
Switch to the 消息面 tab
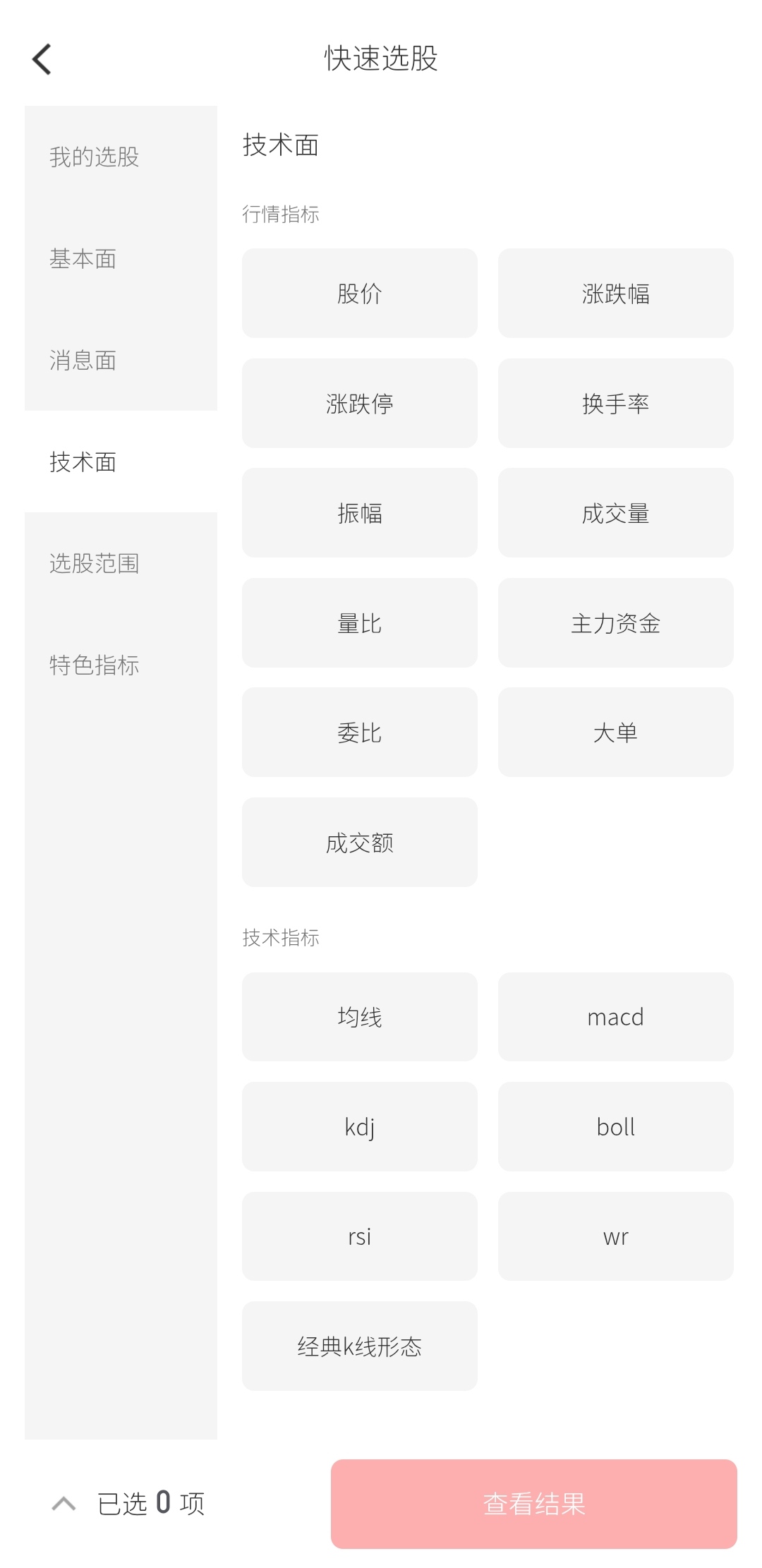83,361
